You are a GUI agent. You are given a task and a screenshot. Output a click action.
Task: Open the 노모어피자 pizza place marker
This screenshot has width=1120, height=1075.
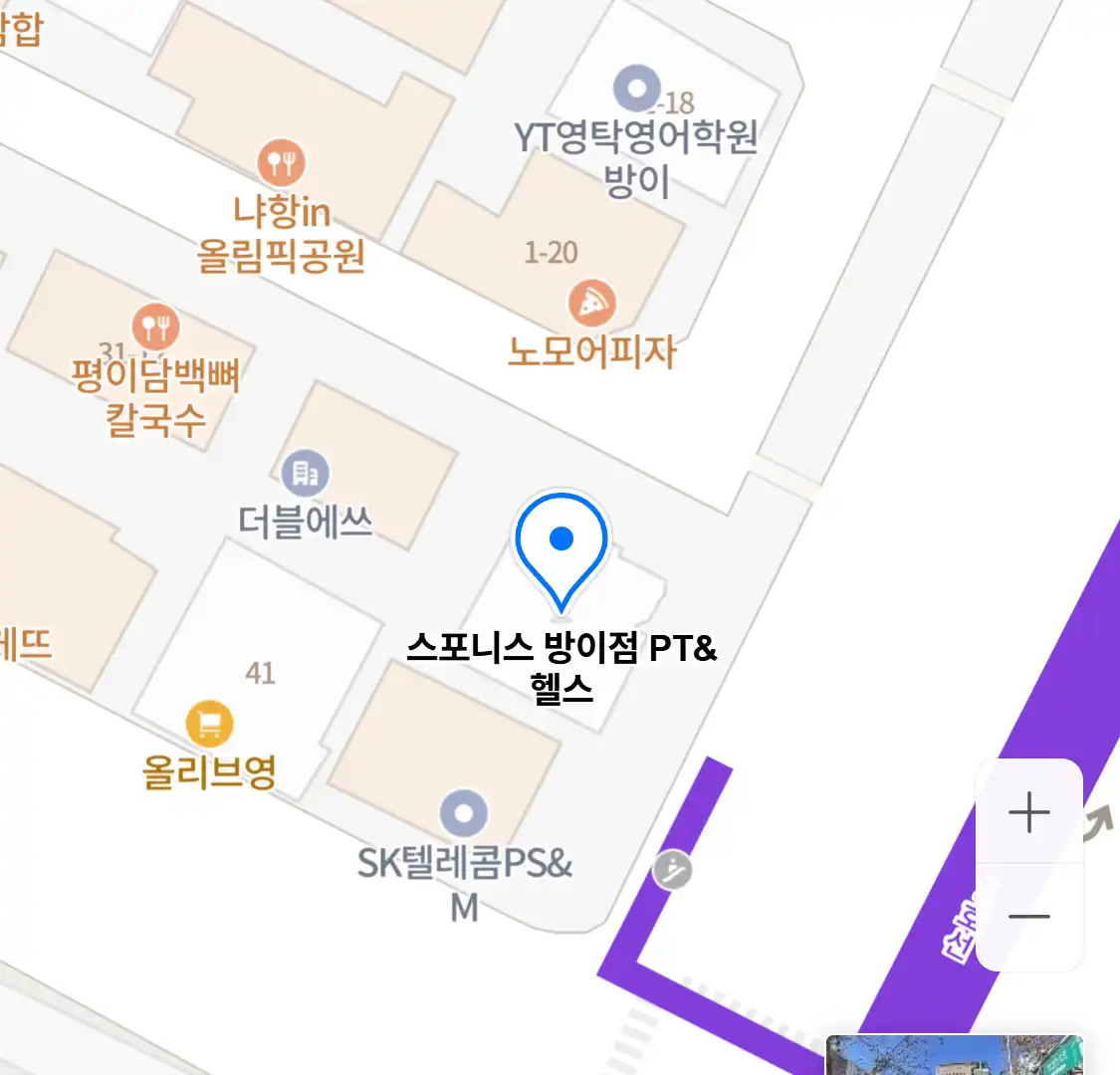pyautogui.click(x=591, y=303)
